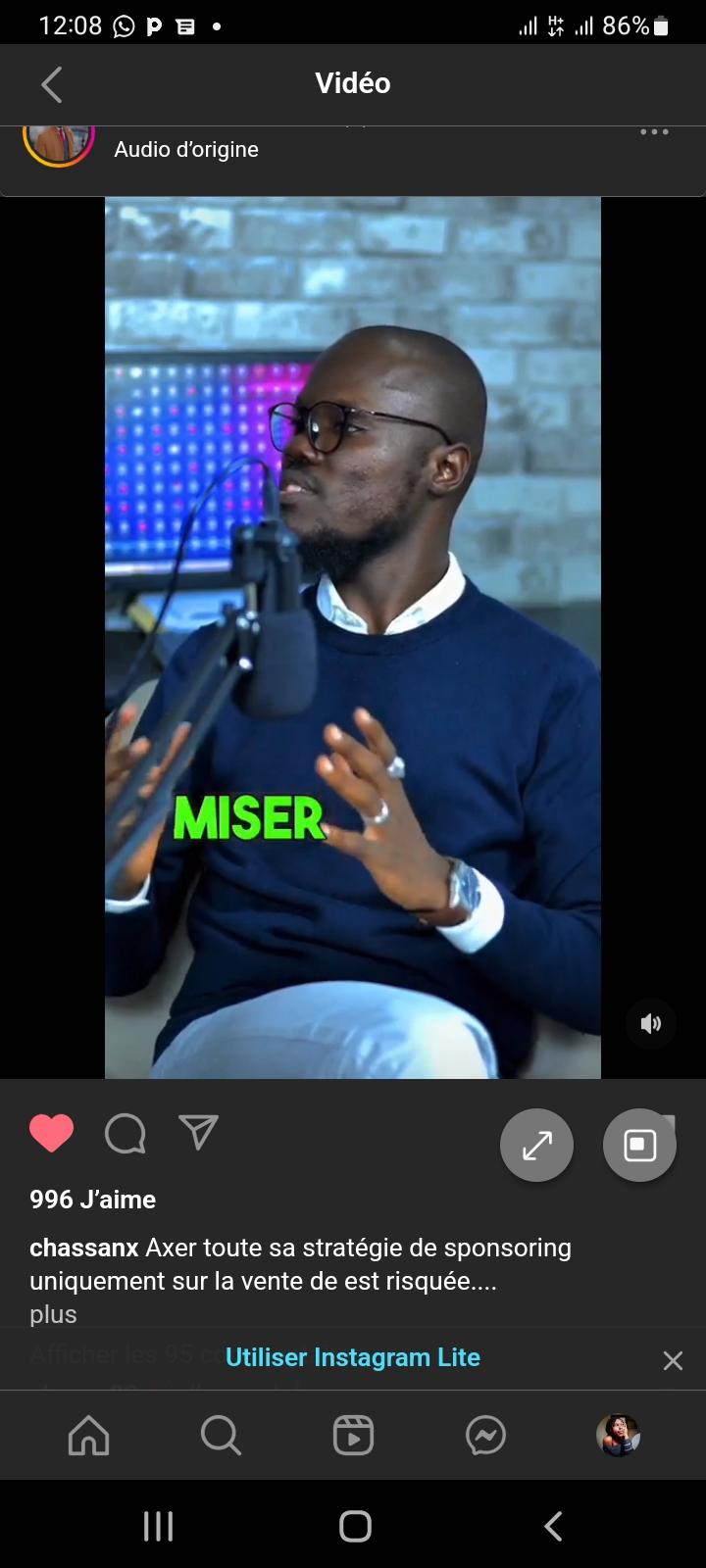Open the Reels tab
706x1568 pixels.
[353, 1436]
